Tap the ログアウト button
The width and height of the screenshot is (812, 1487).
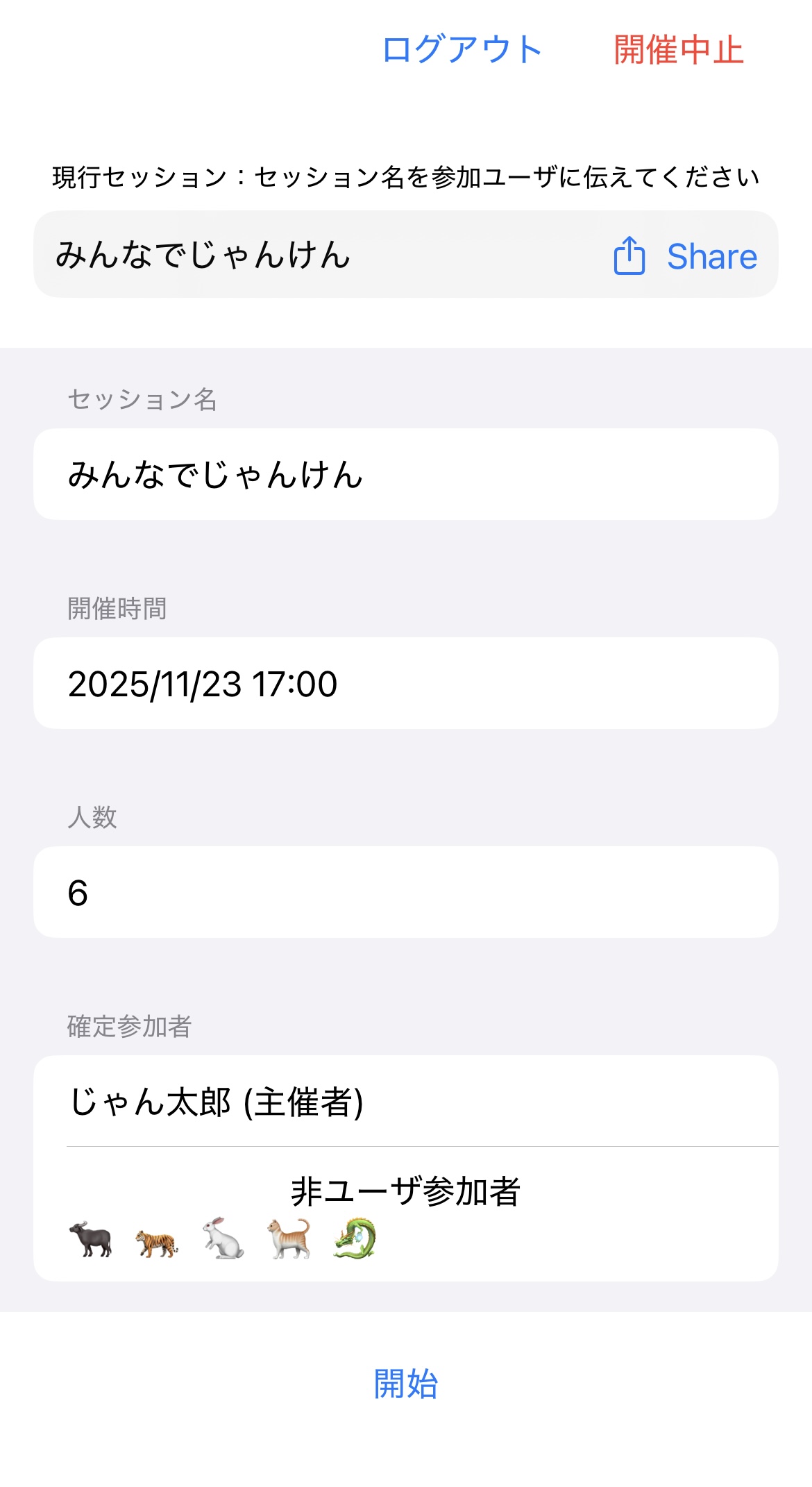point(462,50)
